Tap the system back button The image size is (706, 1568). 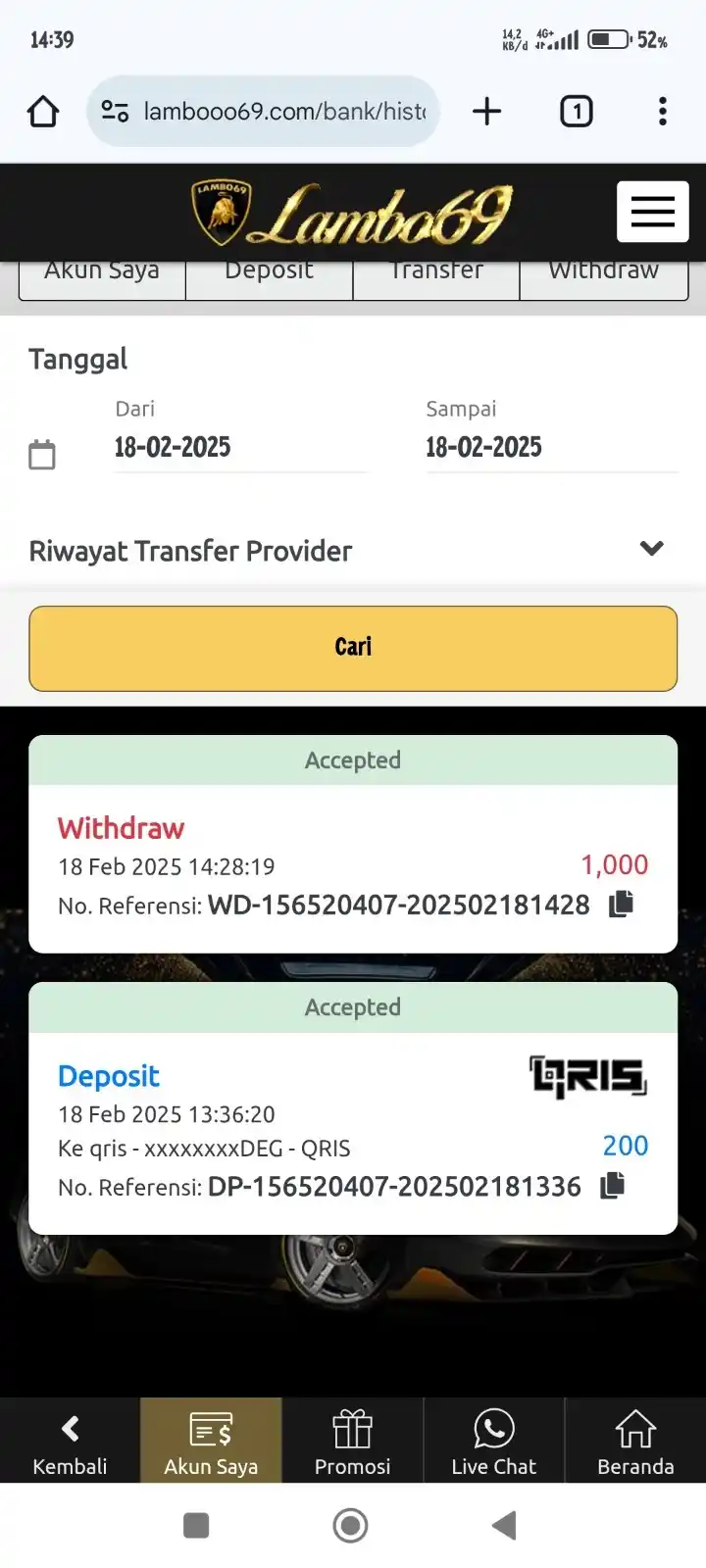[x=504, y=1525]
